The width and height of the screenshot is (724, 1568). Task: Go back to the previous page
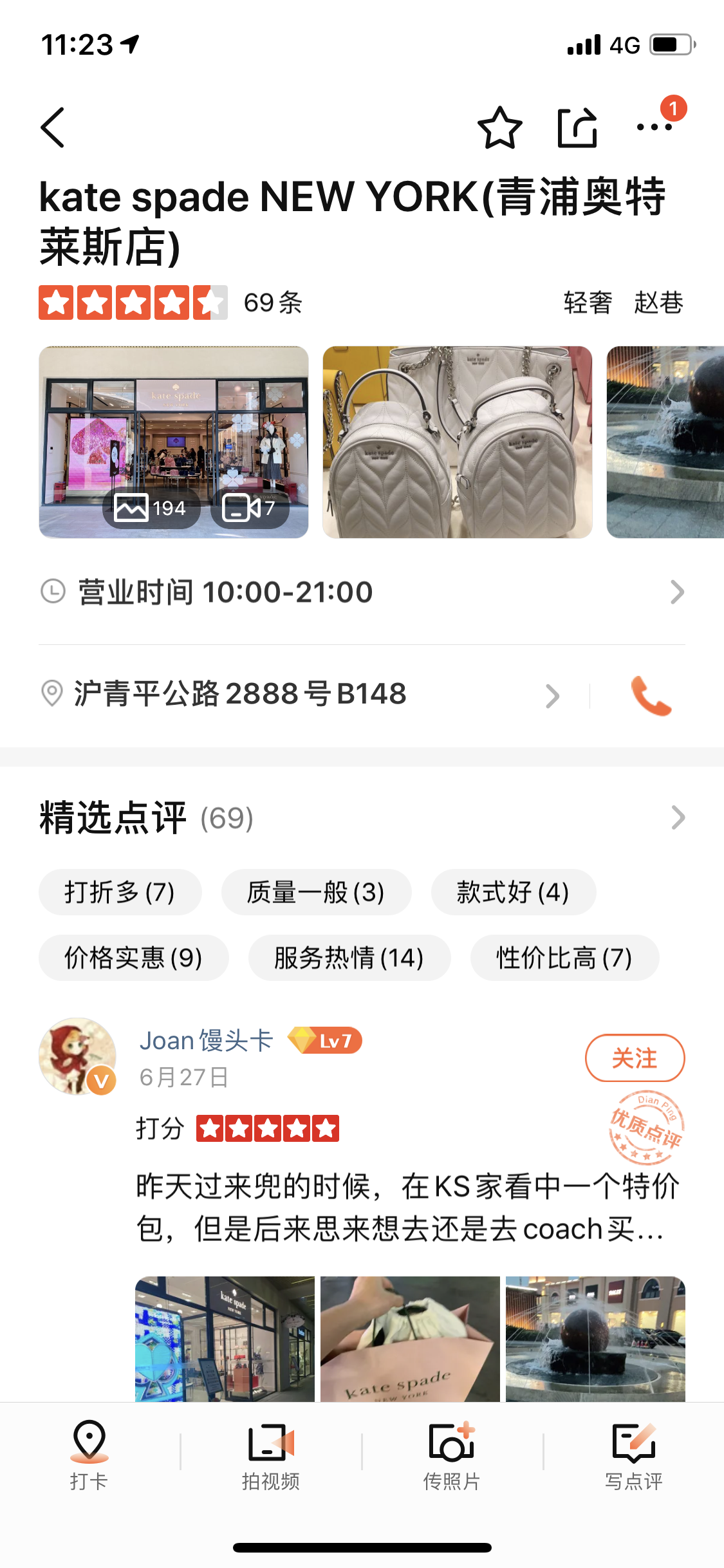coord(53,127)
